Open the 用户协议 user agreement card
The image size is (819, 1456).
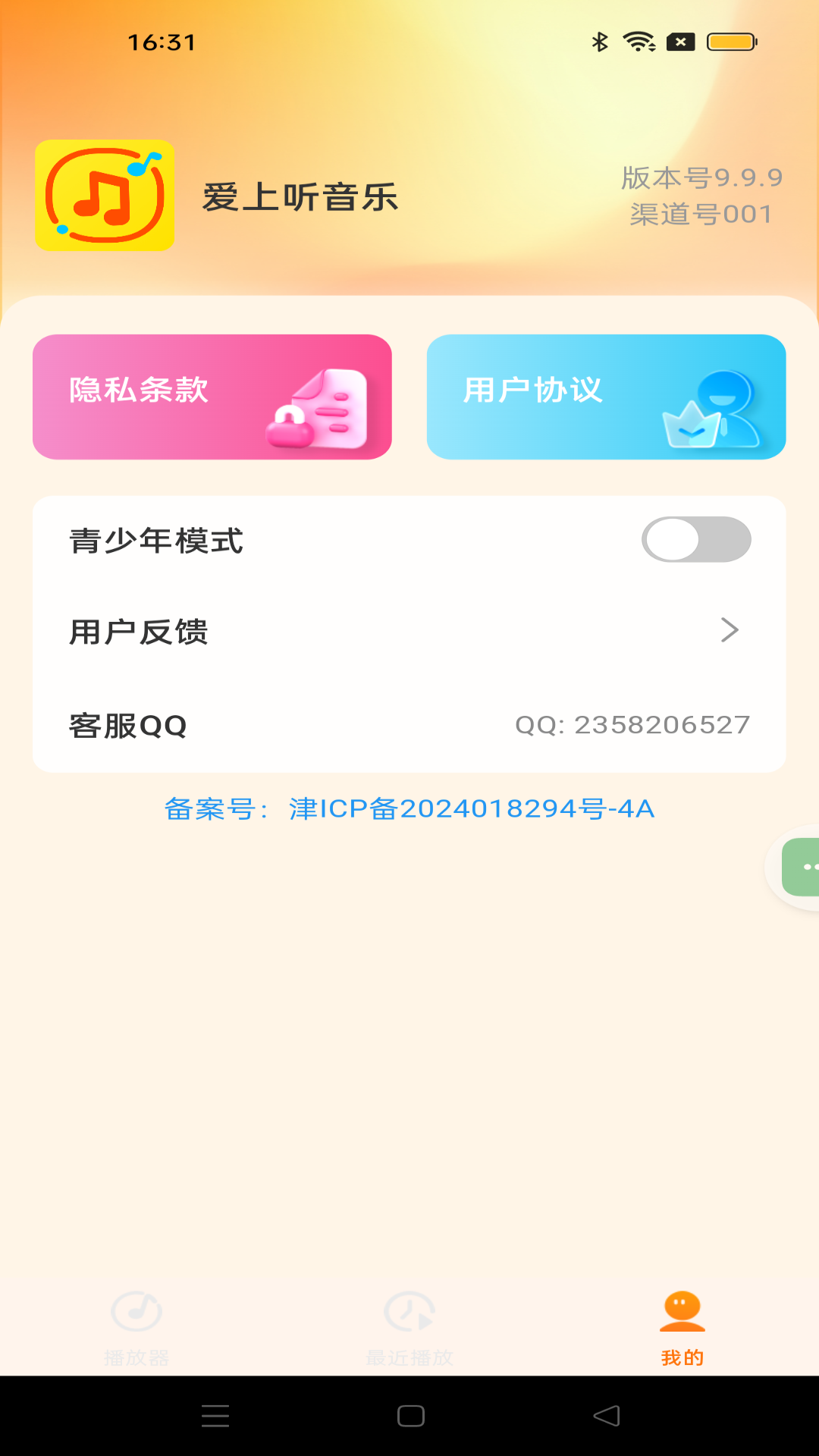point(606,397)
